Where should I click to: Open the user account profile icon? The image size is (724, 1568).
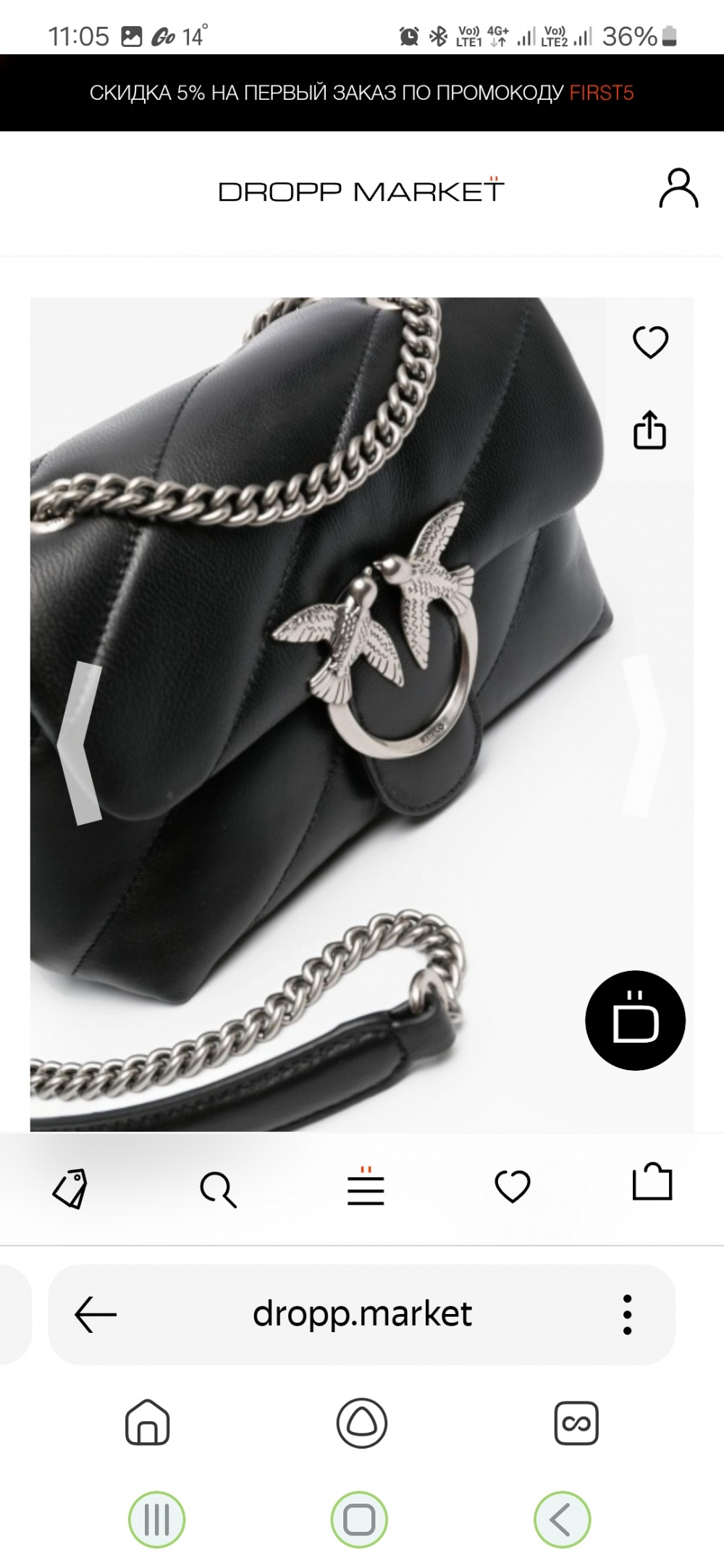point(678,189)
